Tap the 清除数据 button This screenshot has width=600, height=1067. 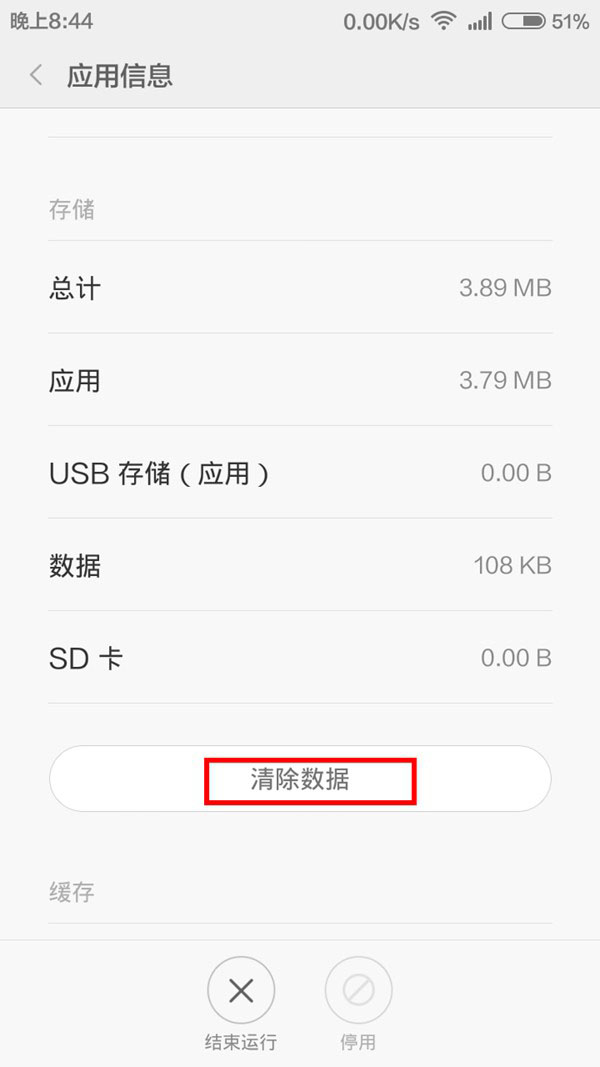click(300, 779)
